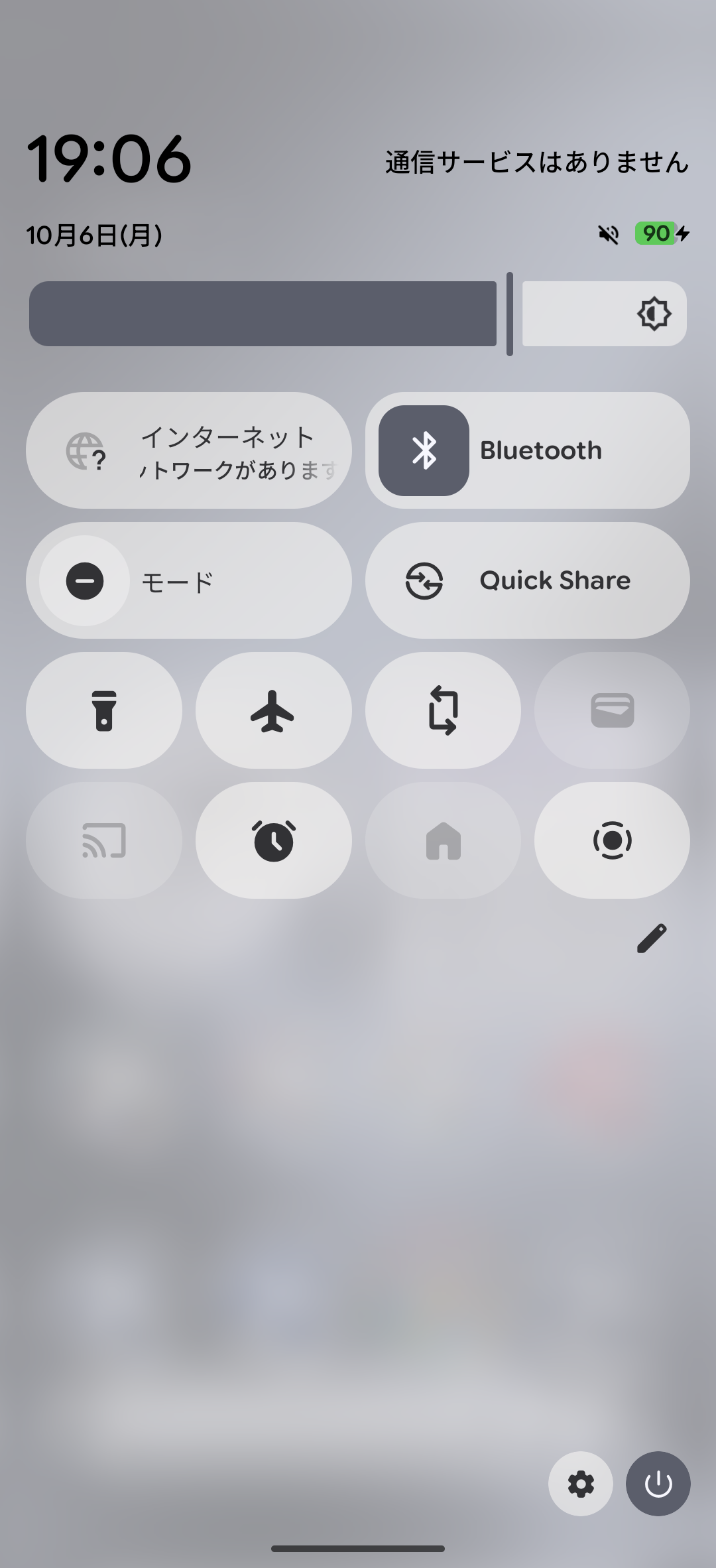This screenshot has width=716, height=1568.
Task: Open the power menu
Action: click(658, 1484)
